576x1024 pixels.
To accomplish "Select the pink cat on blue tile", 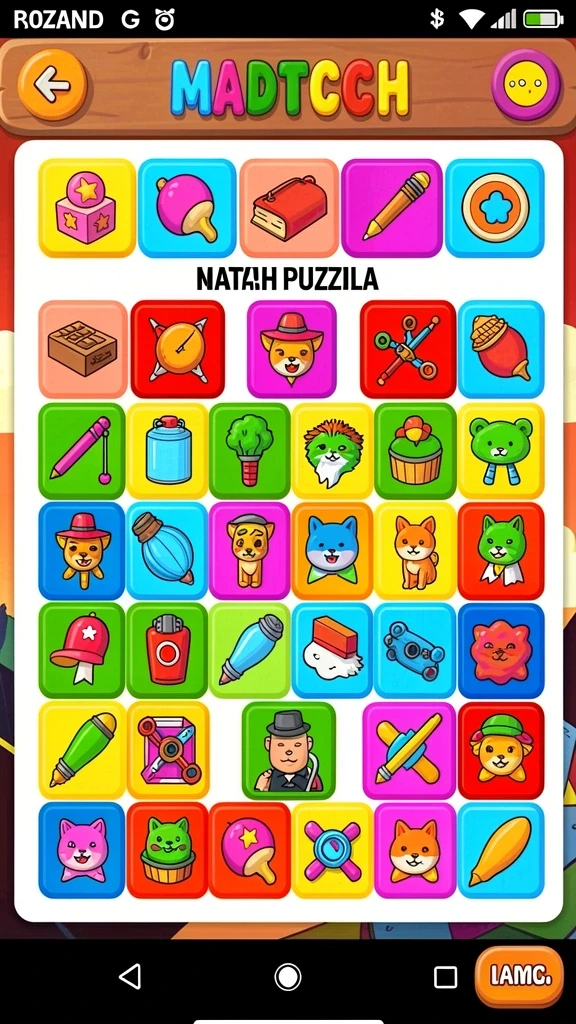I will click(82, 850).
